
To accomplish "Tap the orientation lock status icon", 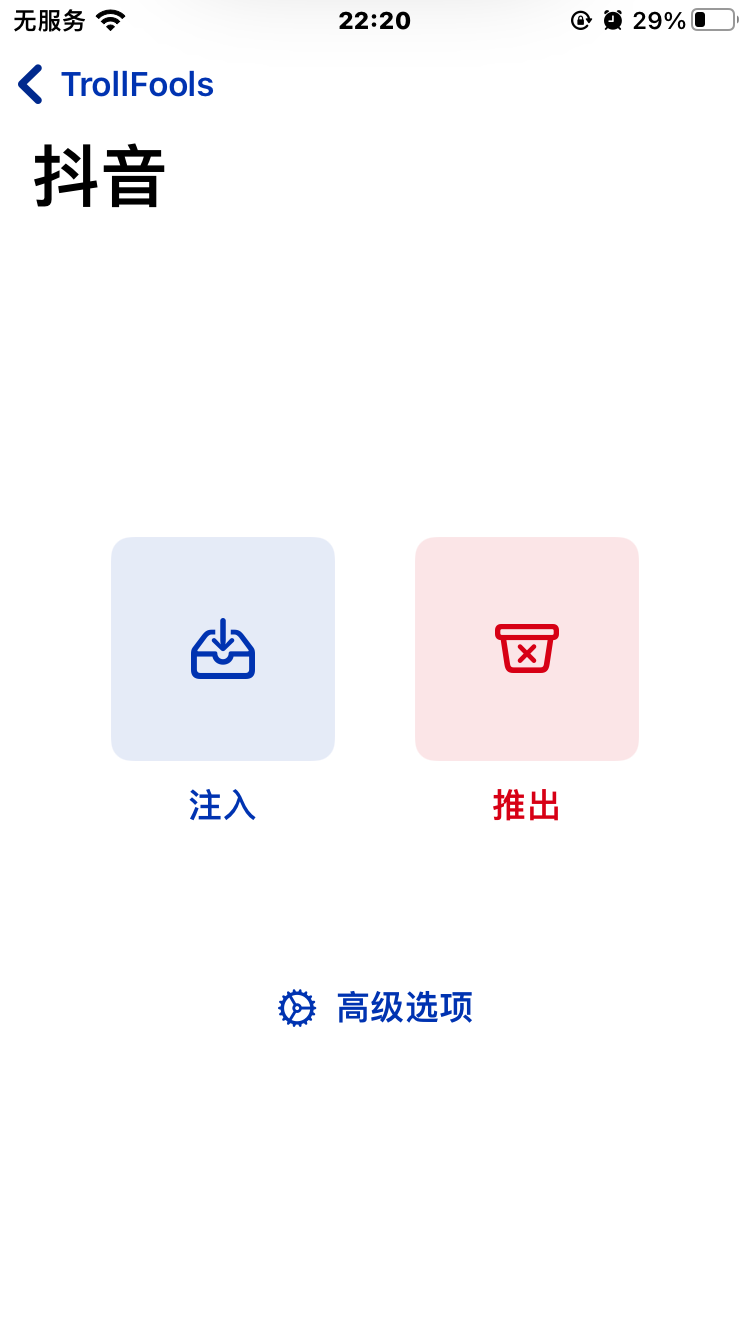I will [581, 18].
